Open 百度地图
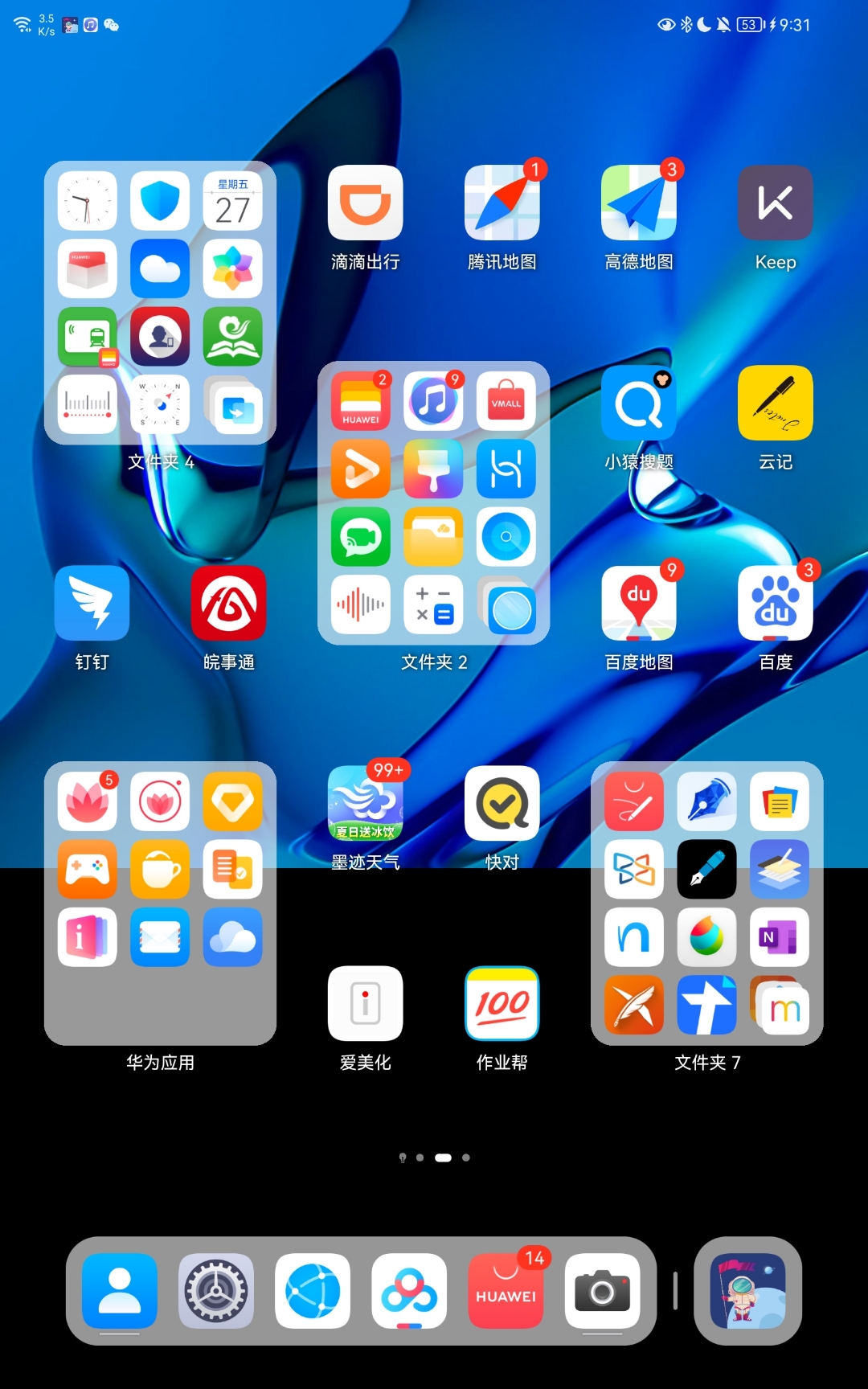 tap(638, 603)
